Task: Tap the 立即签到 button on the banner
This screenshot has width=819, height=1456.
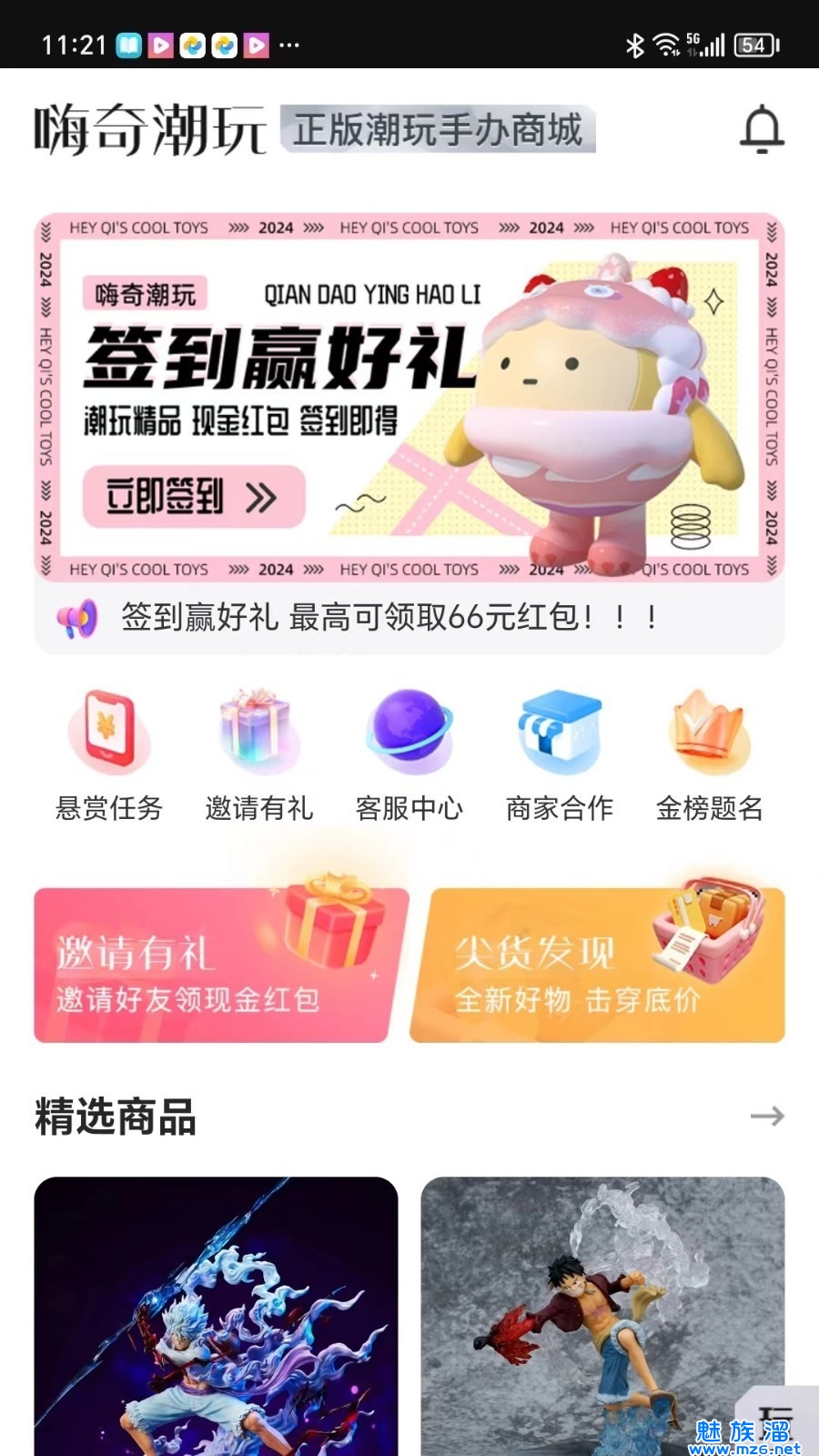Action: point(193,497)
